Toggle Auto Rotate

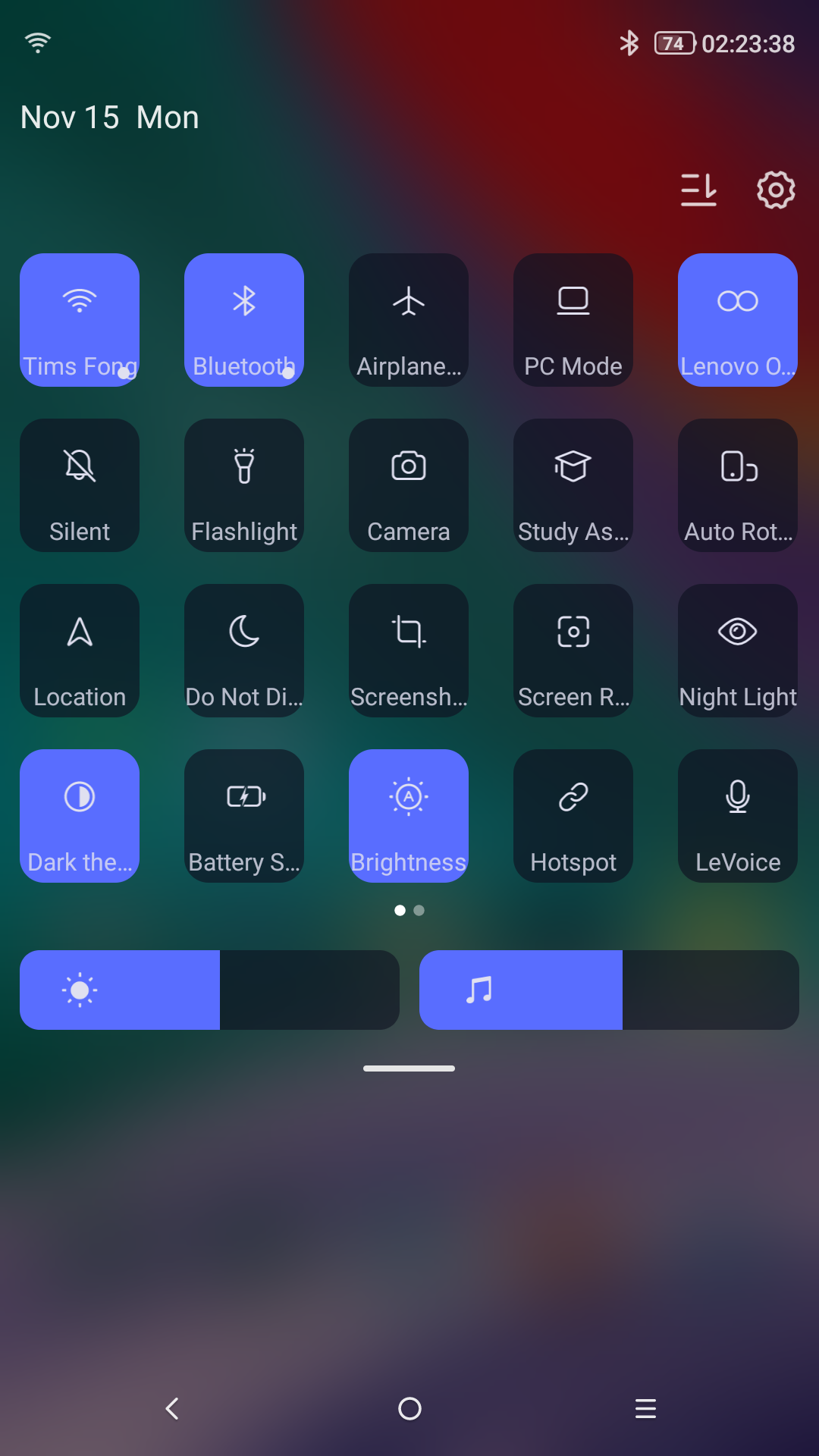(738, 485)
